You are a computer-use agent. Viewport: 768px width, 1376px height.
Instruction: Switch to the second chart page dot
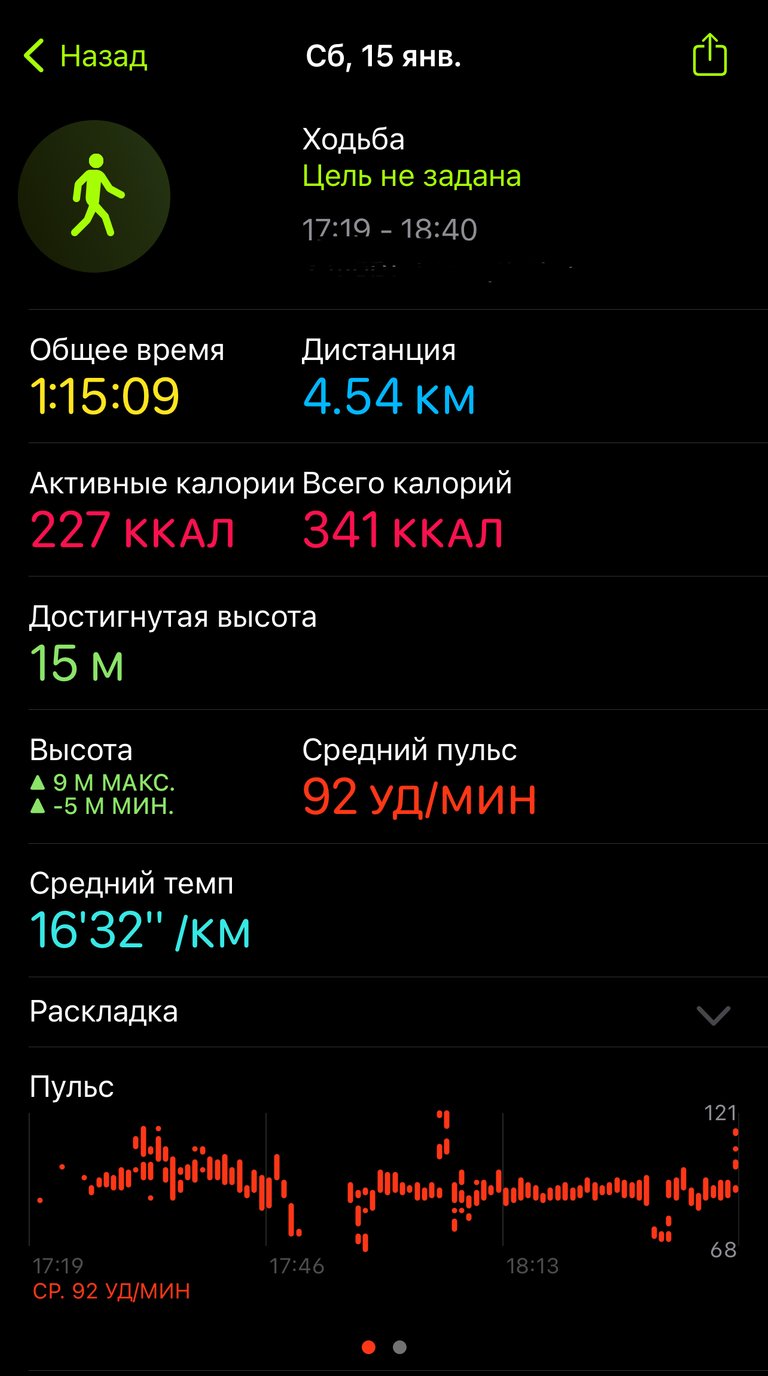(400, 1347)
